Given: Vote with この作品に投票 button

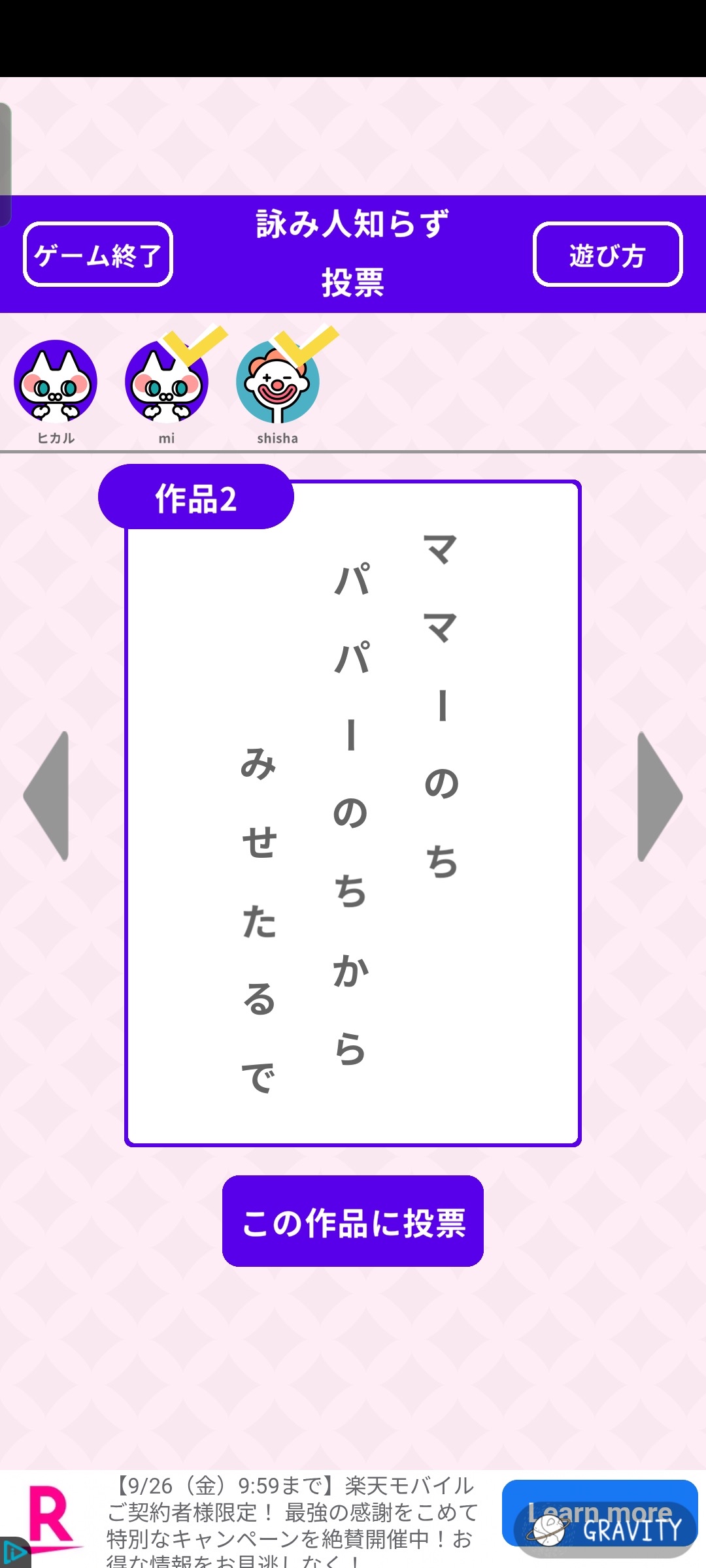Looking at the screenshot, I should click(353, 1221).
